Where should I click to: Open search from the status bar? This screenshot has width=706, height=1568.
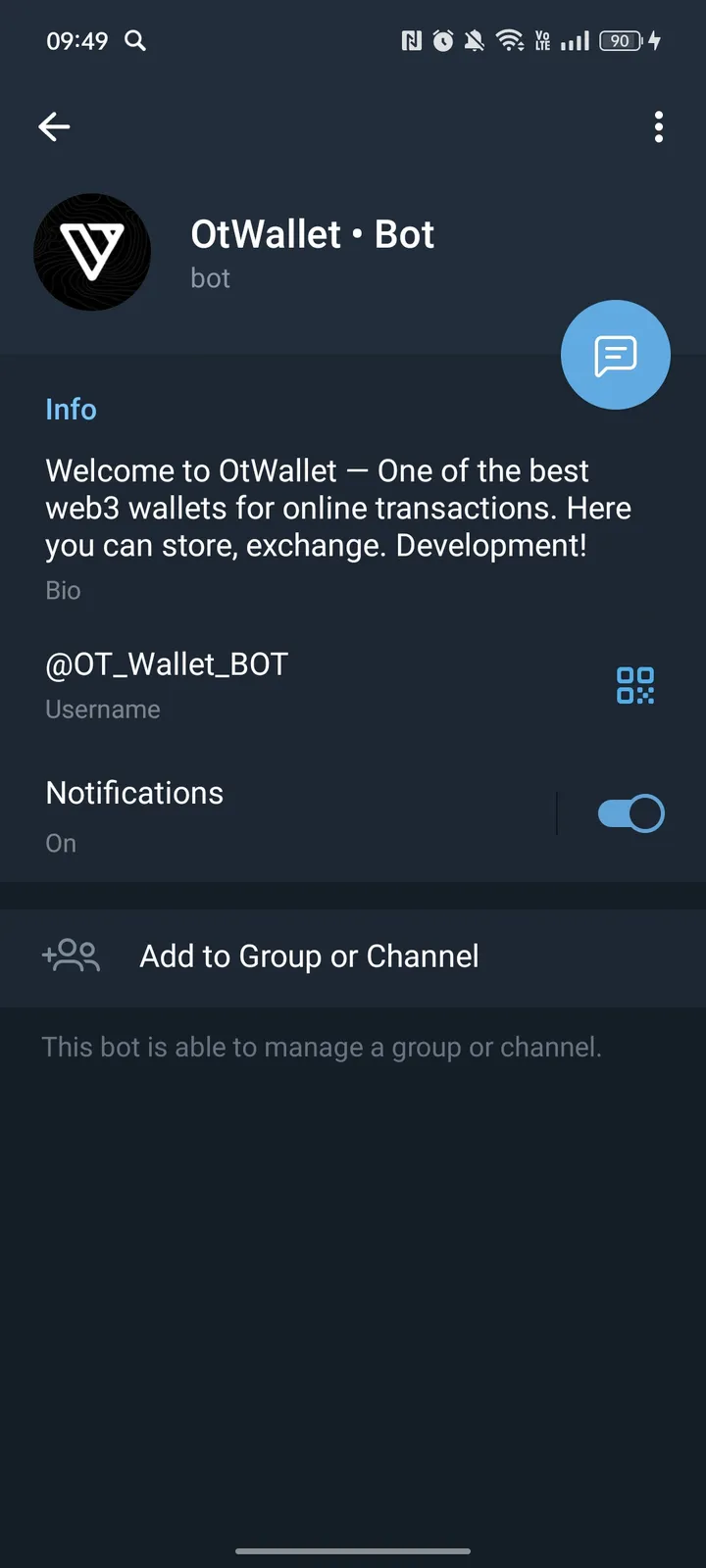coord(135,41)
